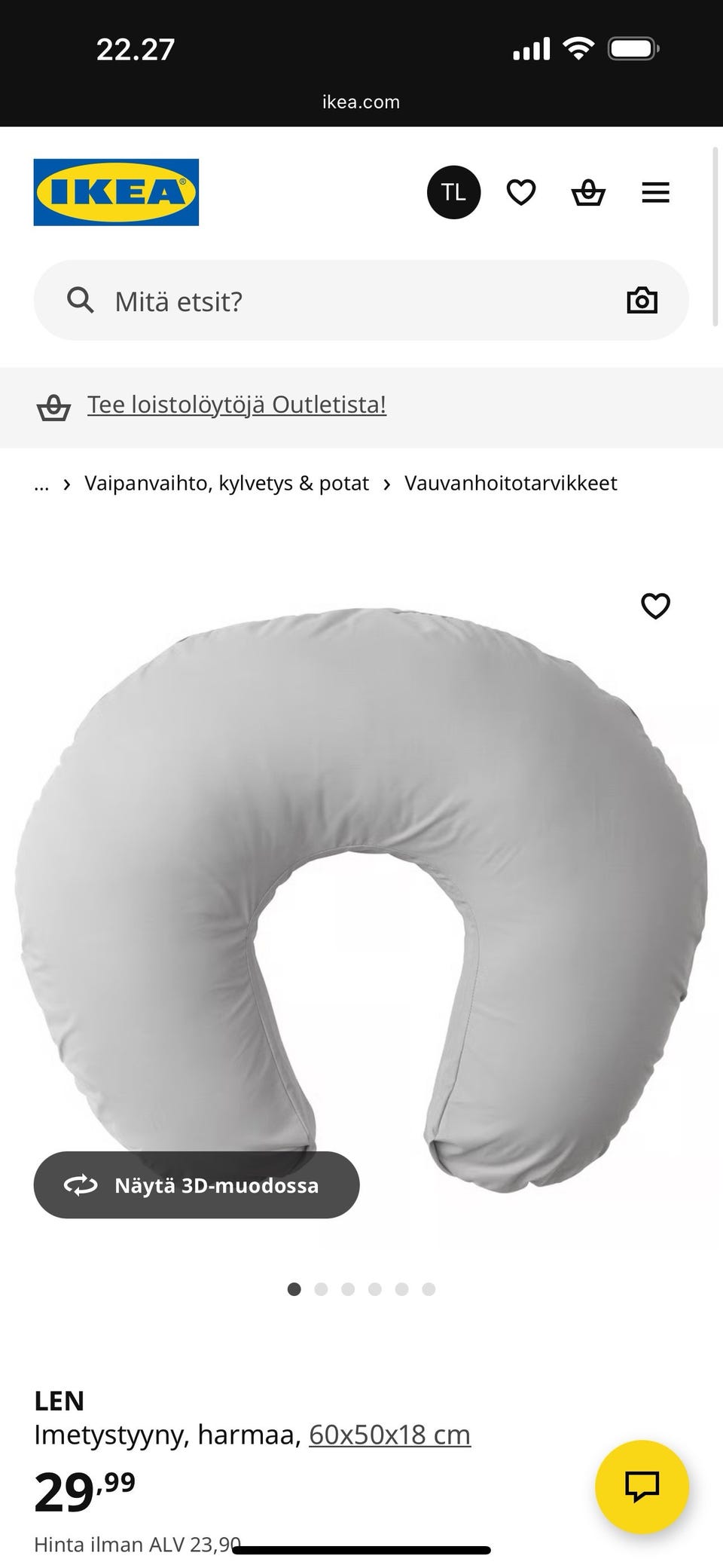
Task: Activate the 3D view toggle
Action: pos(196,1184)
